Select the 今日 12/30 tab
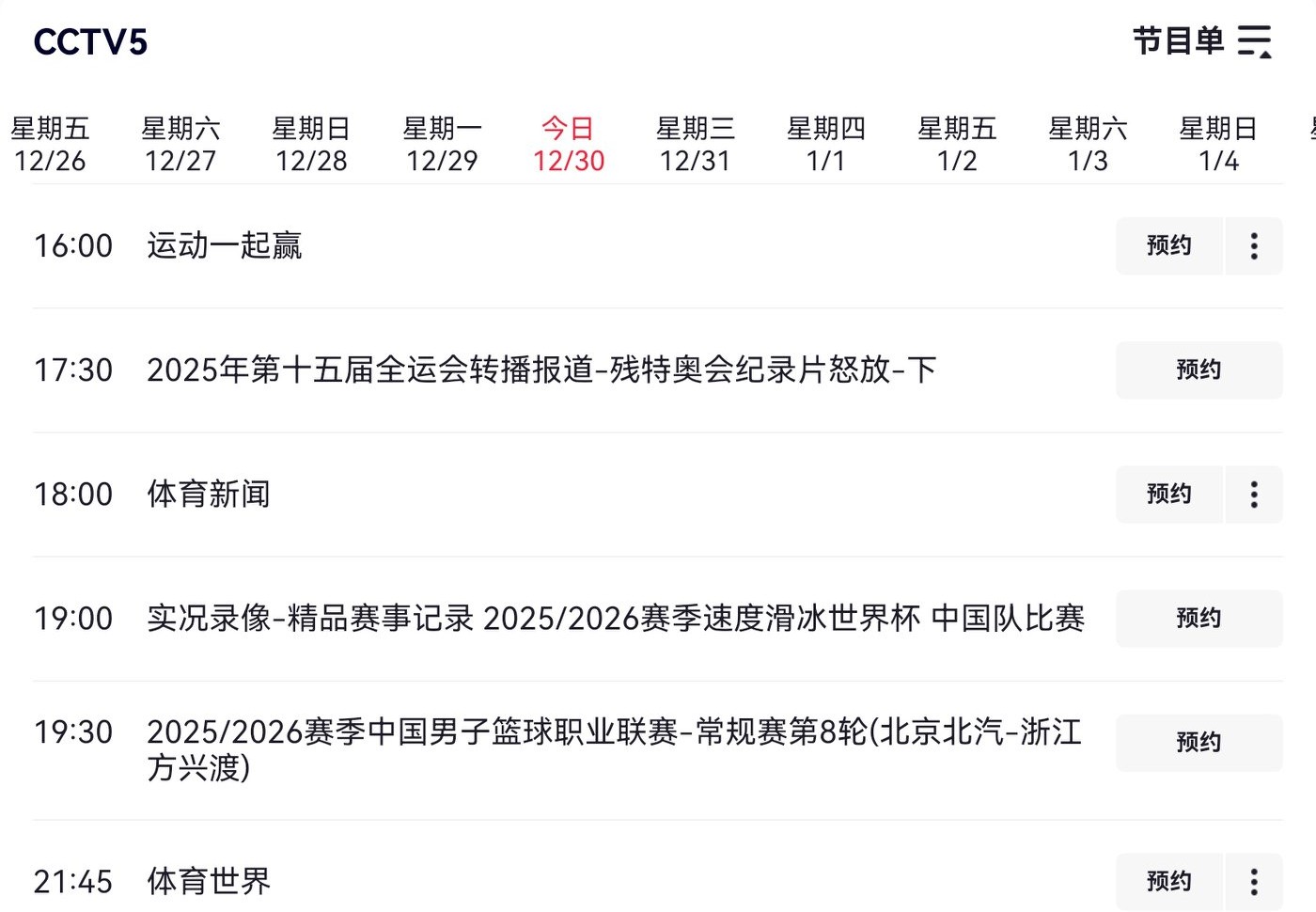Screen dimensions: 1316x912 pyautogui.click(x=569, y=144)
